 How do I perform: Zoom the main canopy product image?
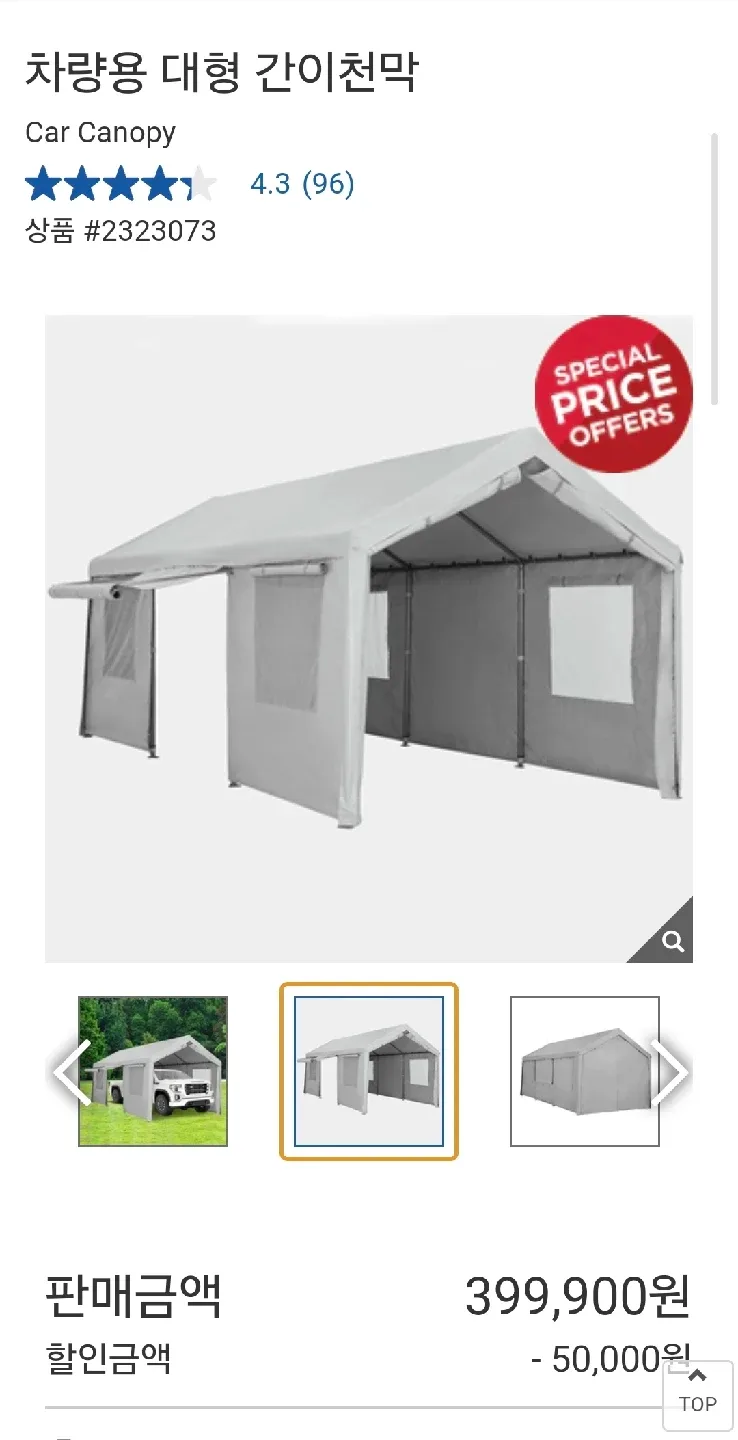click(x=672, y=941)
